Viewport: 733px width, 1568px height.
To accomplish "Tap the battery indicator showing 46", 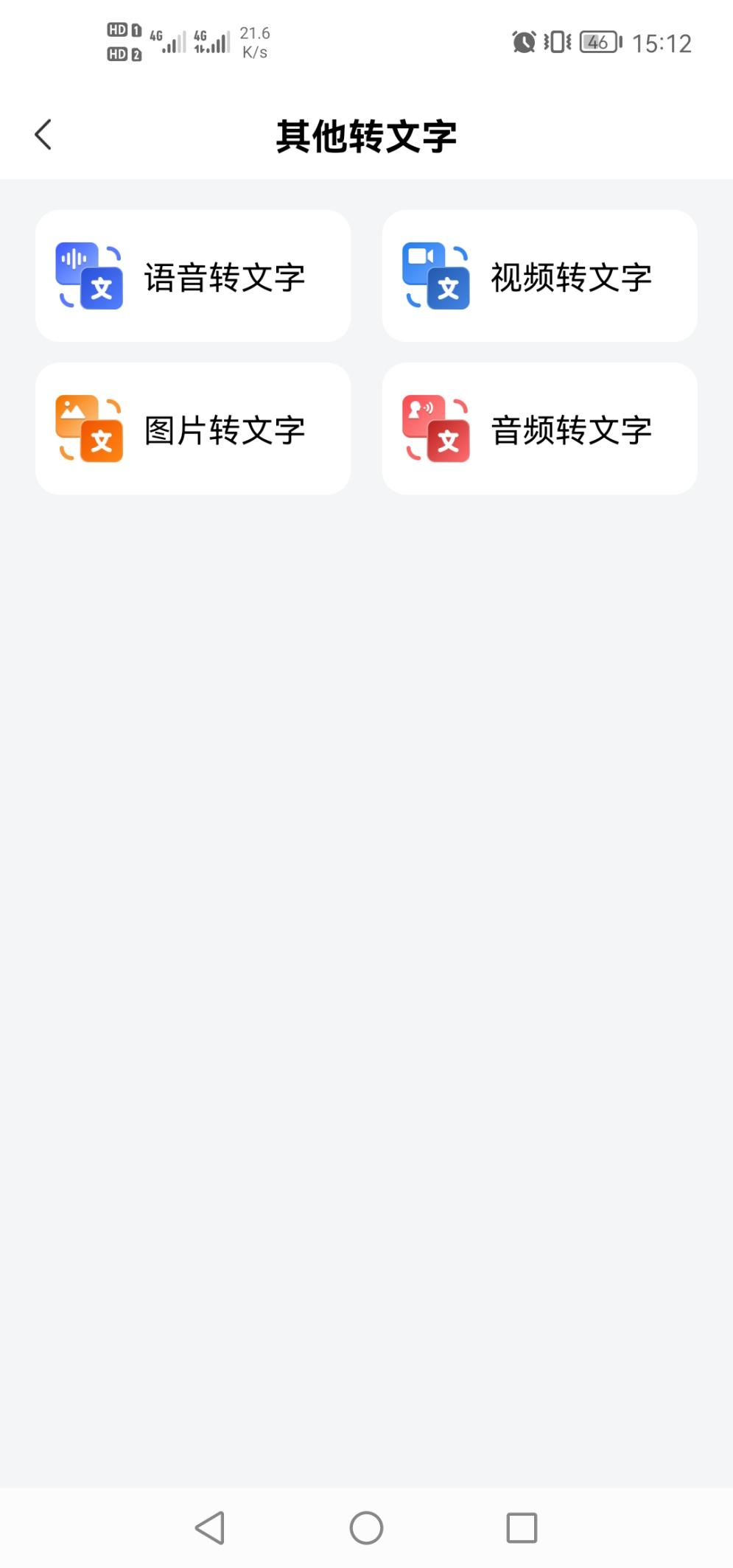I will [x=598, y=42].
